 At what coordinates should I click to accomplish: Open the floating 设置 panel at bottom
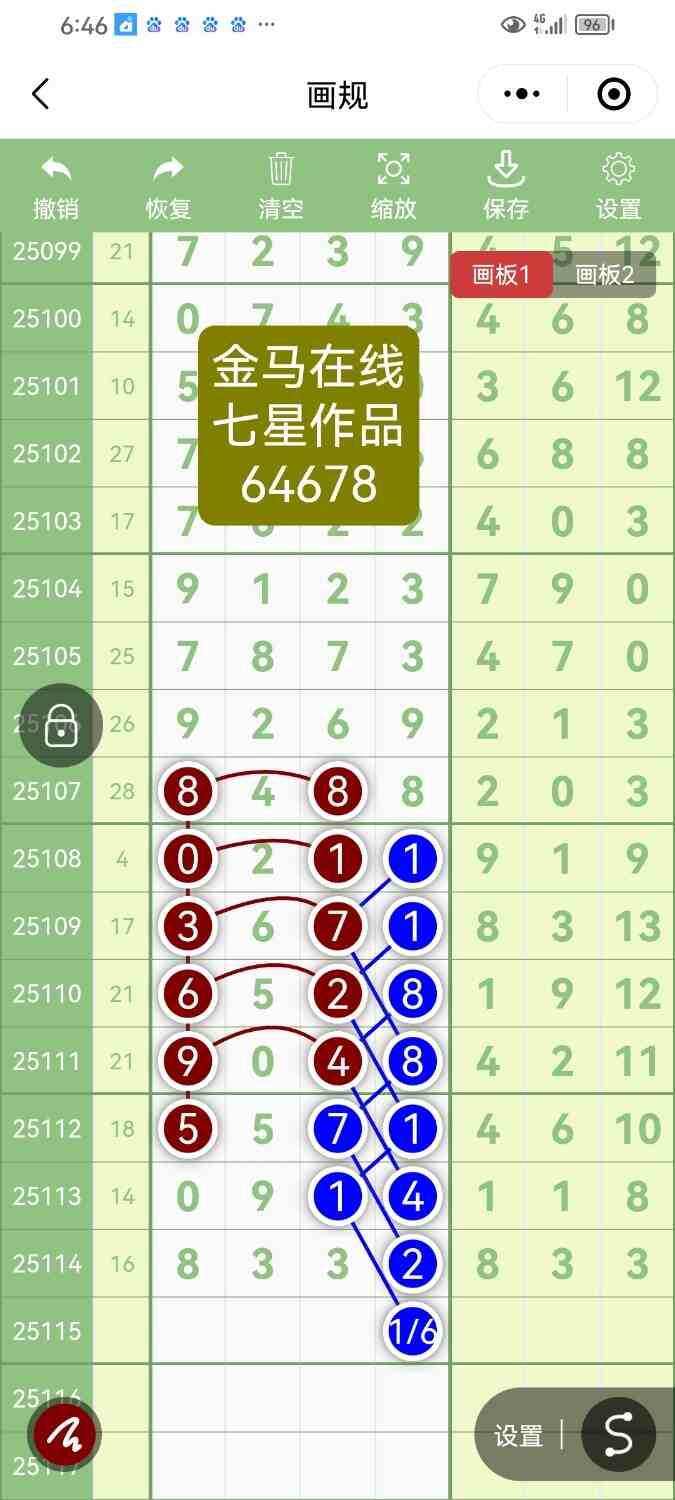pyautogui.click(x=518, y=1436)
